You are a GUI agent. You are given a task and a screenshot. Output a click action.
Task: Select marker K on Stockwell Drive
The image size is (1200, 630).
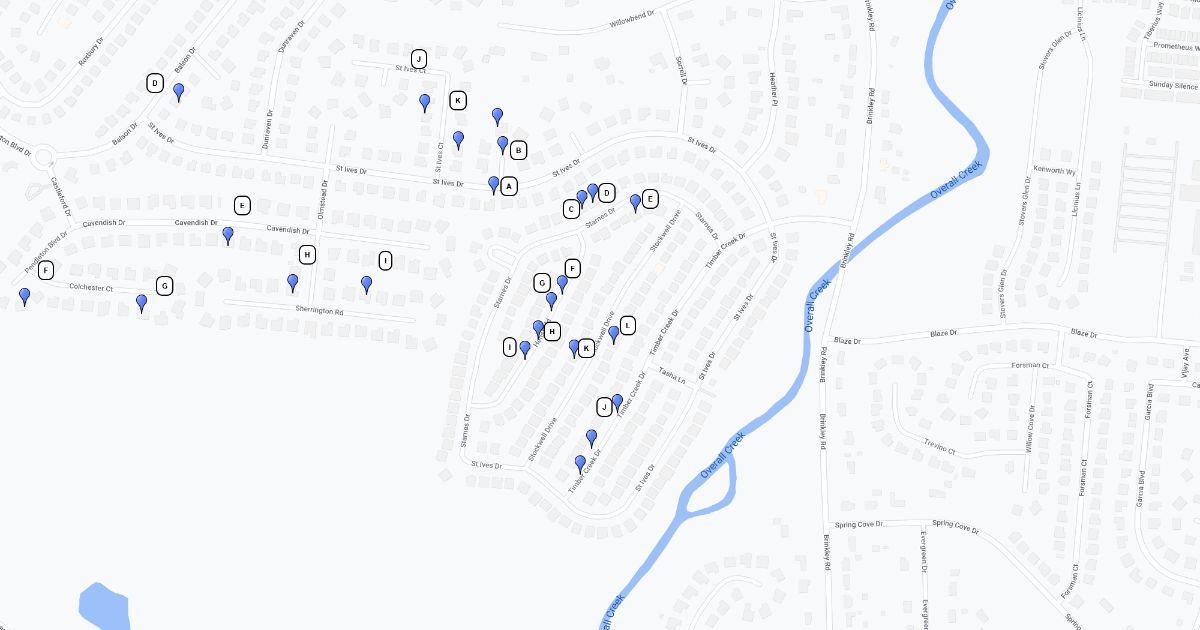click(574, 348)
